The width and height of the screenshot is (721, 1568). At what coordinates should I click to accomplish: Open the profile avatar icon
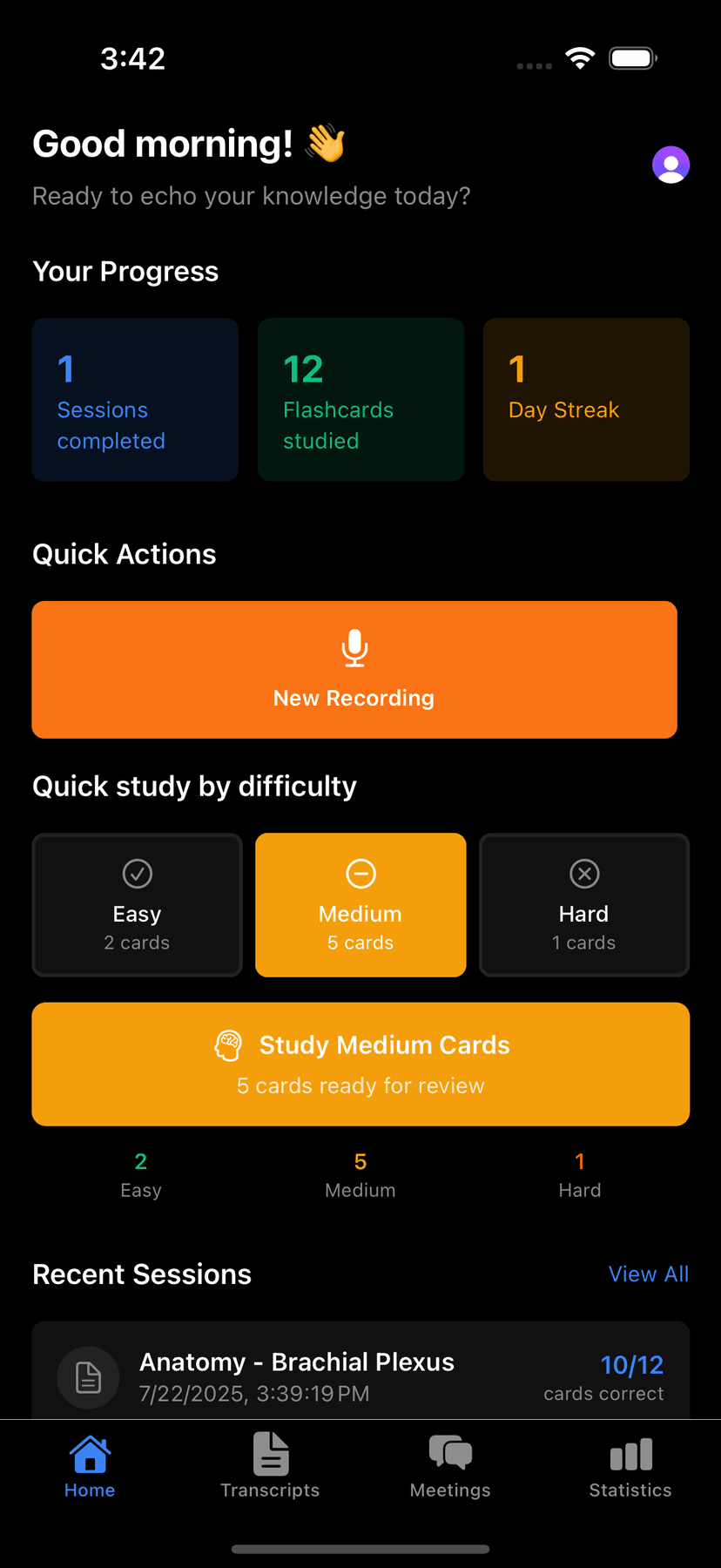point(670,164)
